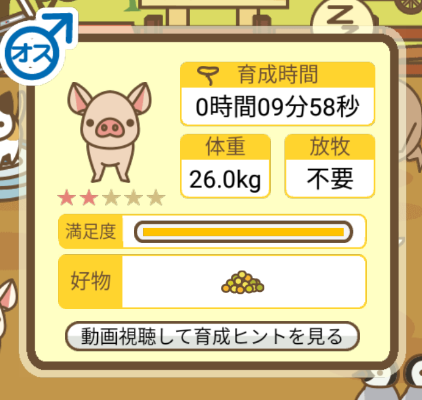The width and height of the screenshot is (422, 400).
Task: Tap 動画視聴して育成ヒントを見る button
Action: click(212, 336)
